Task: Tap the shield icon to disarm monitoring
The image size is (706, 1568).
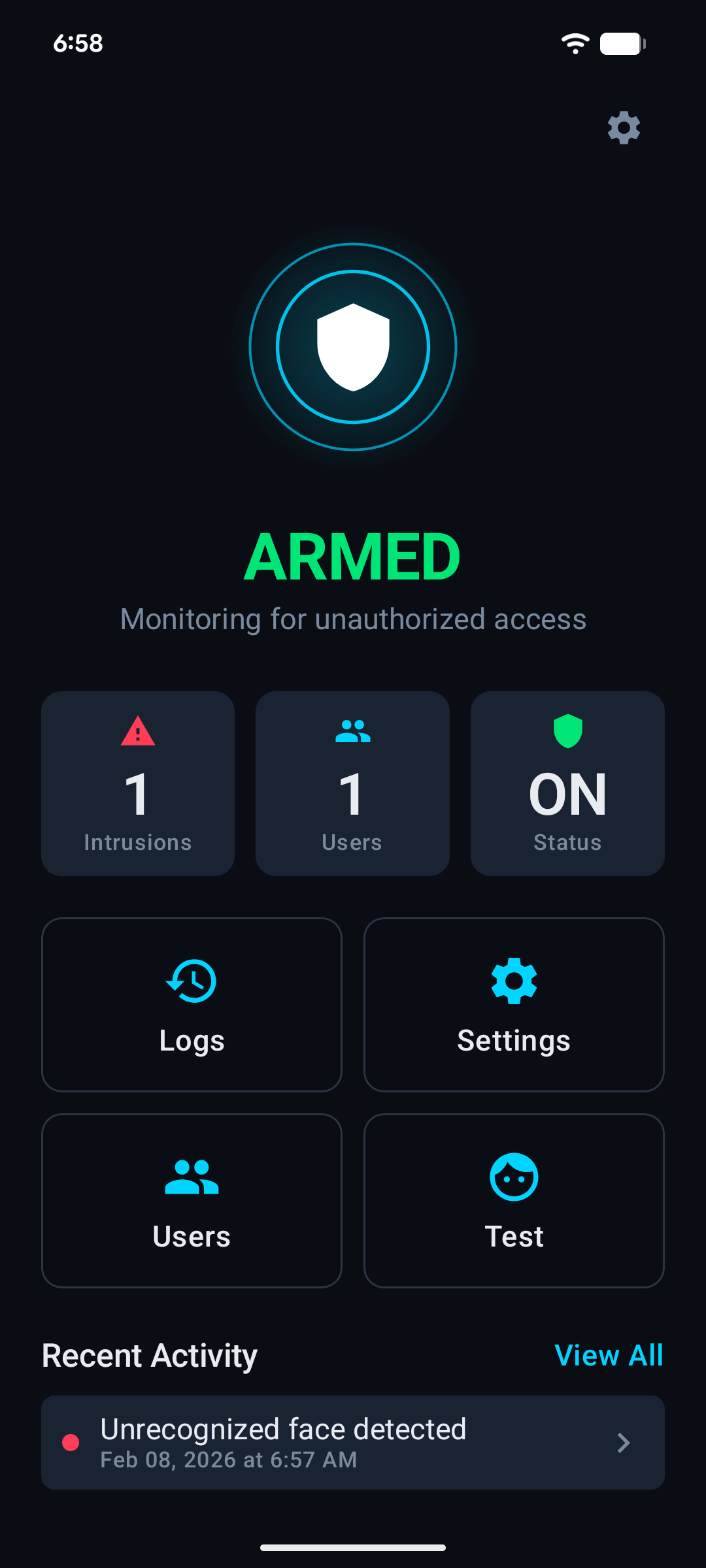Action: click(x=352, y=347)
